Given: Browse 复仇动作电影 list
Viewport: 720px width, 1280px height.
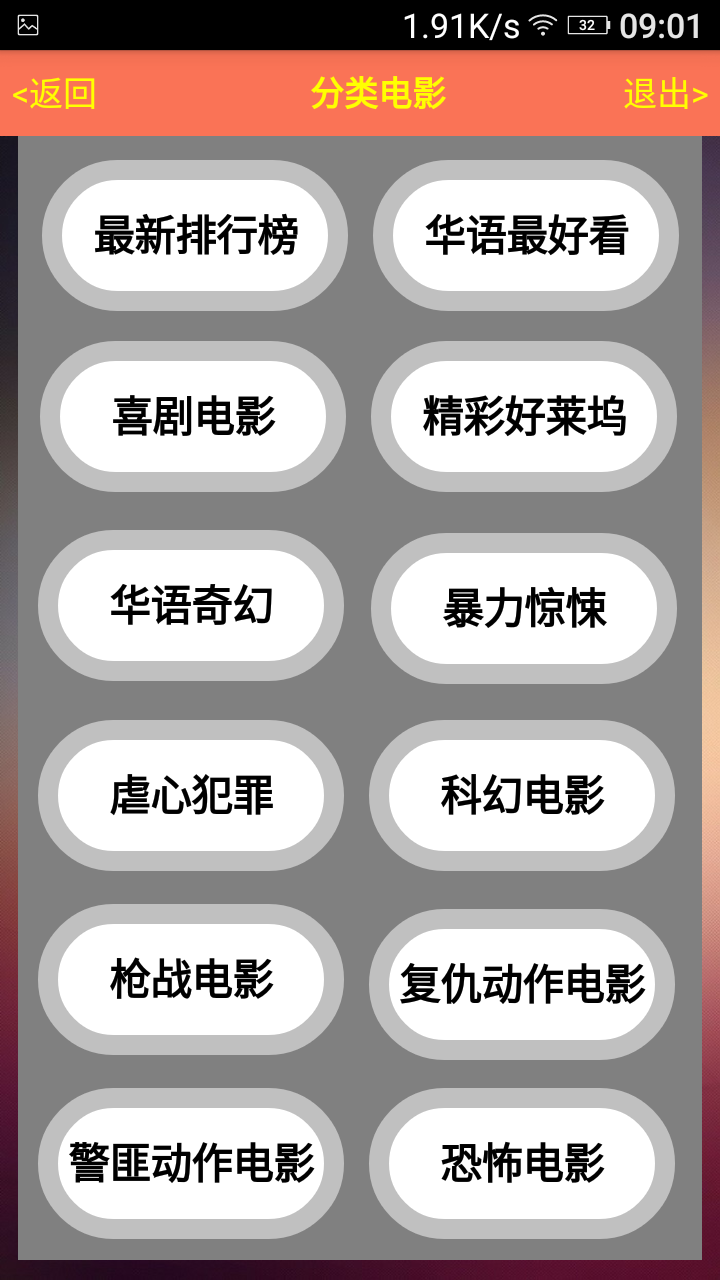Looking at the screenshot, I should (x=522, y=984).
